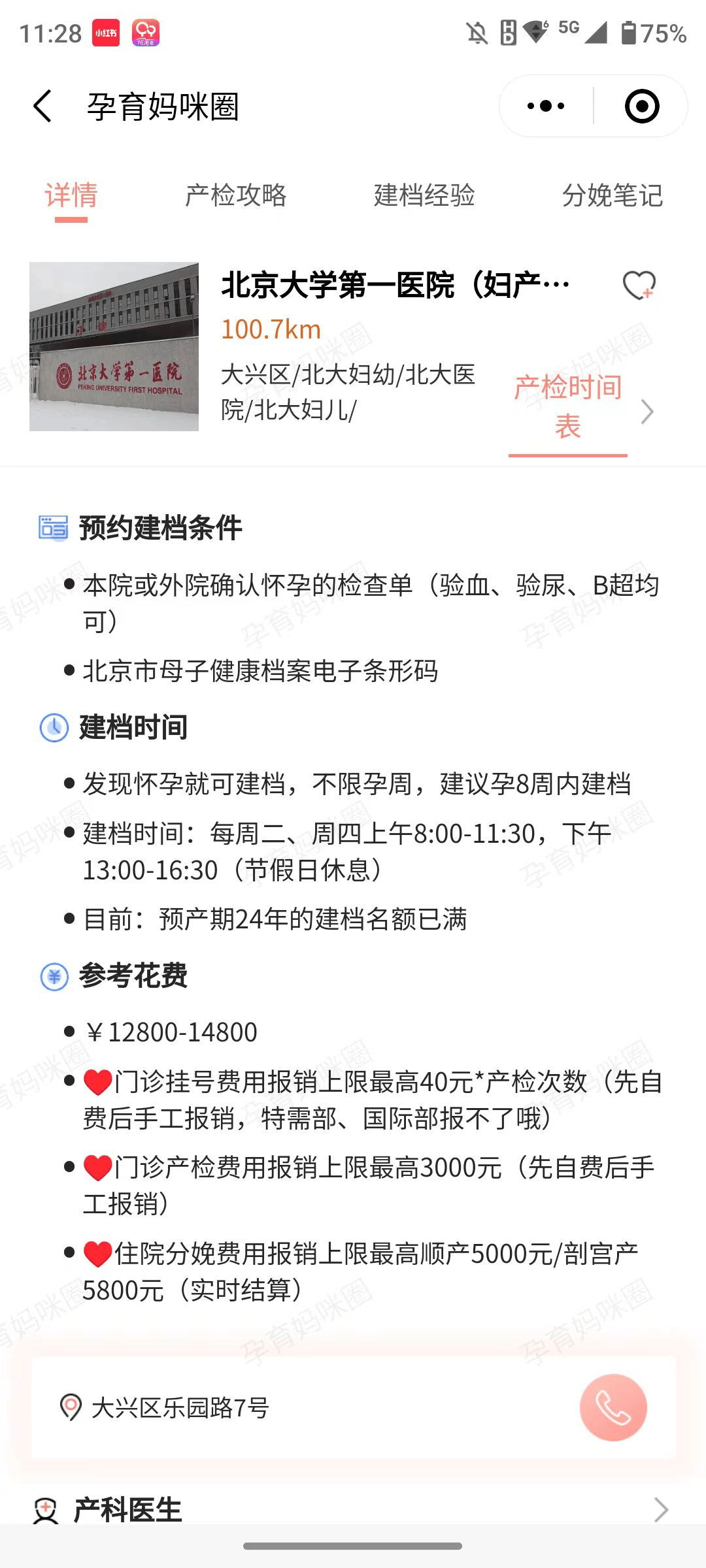This screenshot has width=706, height=1568.
Task: Call the hospital using the phone button
Action: 613,1407
